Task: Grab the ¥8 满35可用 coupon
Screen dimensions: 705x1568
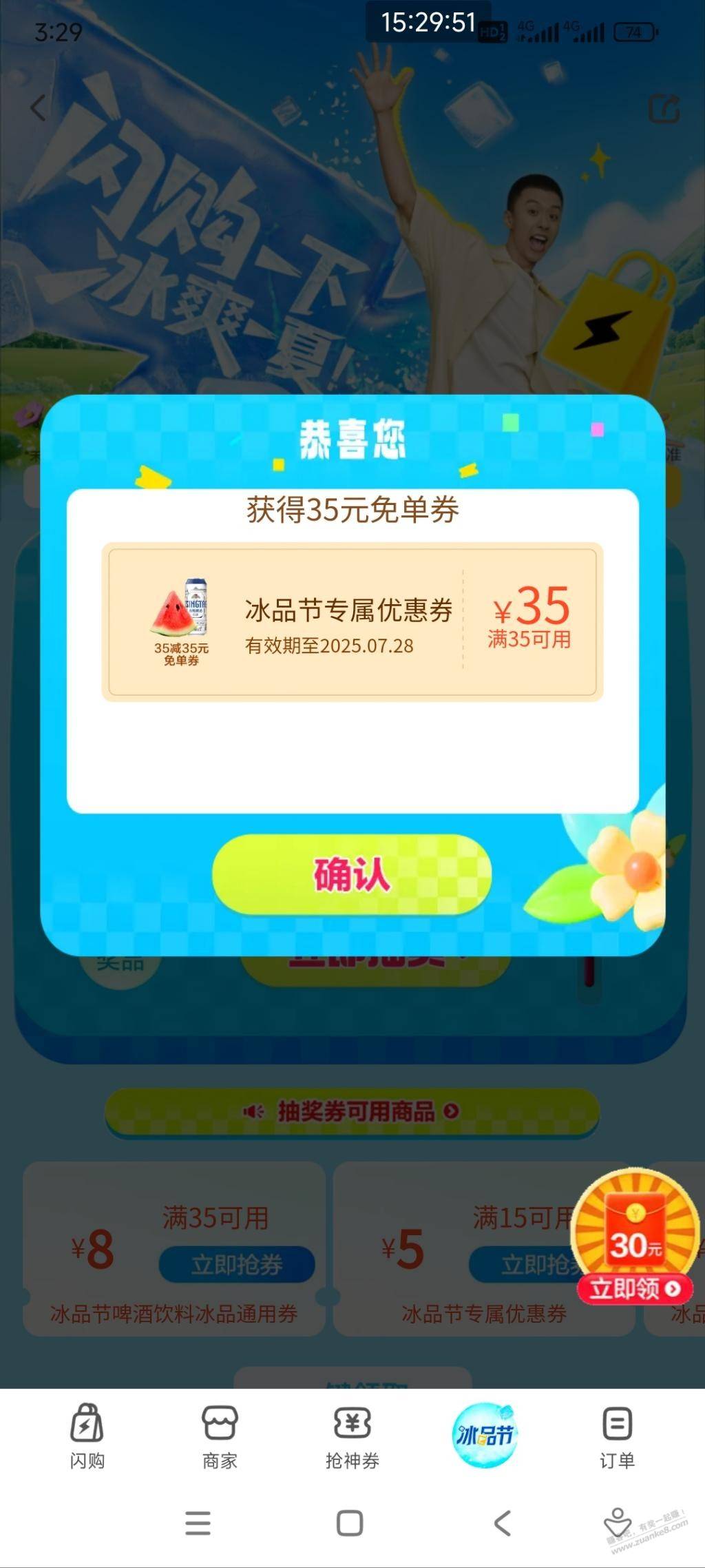Action: 236,1264
